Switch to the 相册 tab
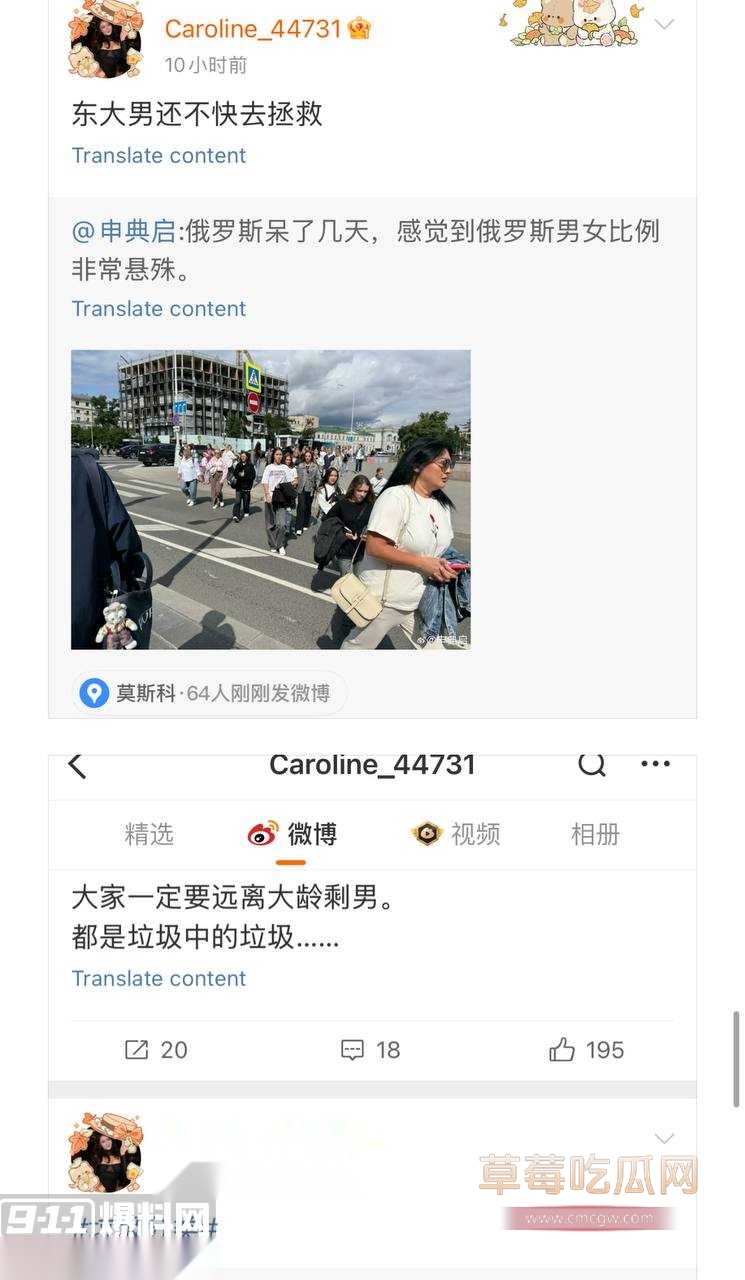 (x=594, y=835)
